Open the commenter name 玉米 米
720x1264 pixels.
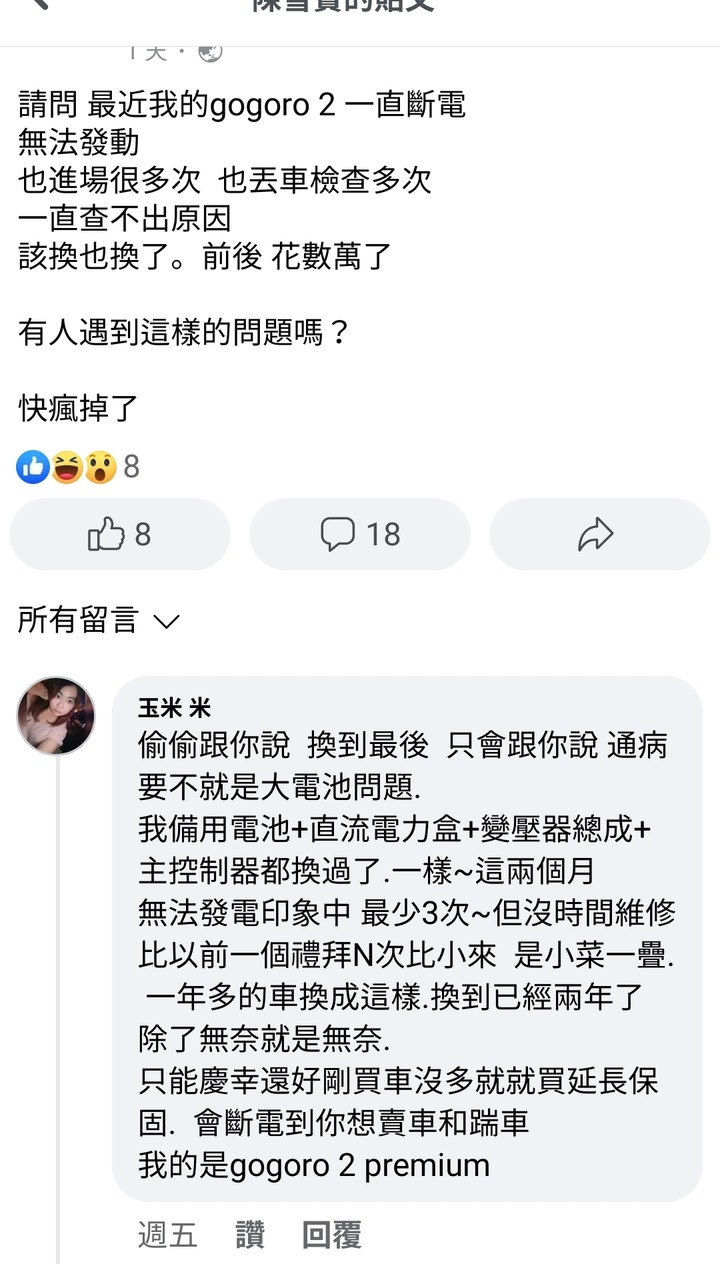pyautogui.click(x=174, y=709)
